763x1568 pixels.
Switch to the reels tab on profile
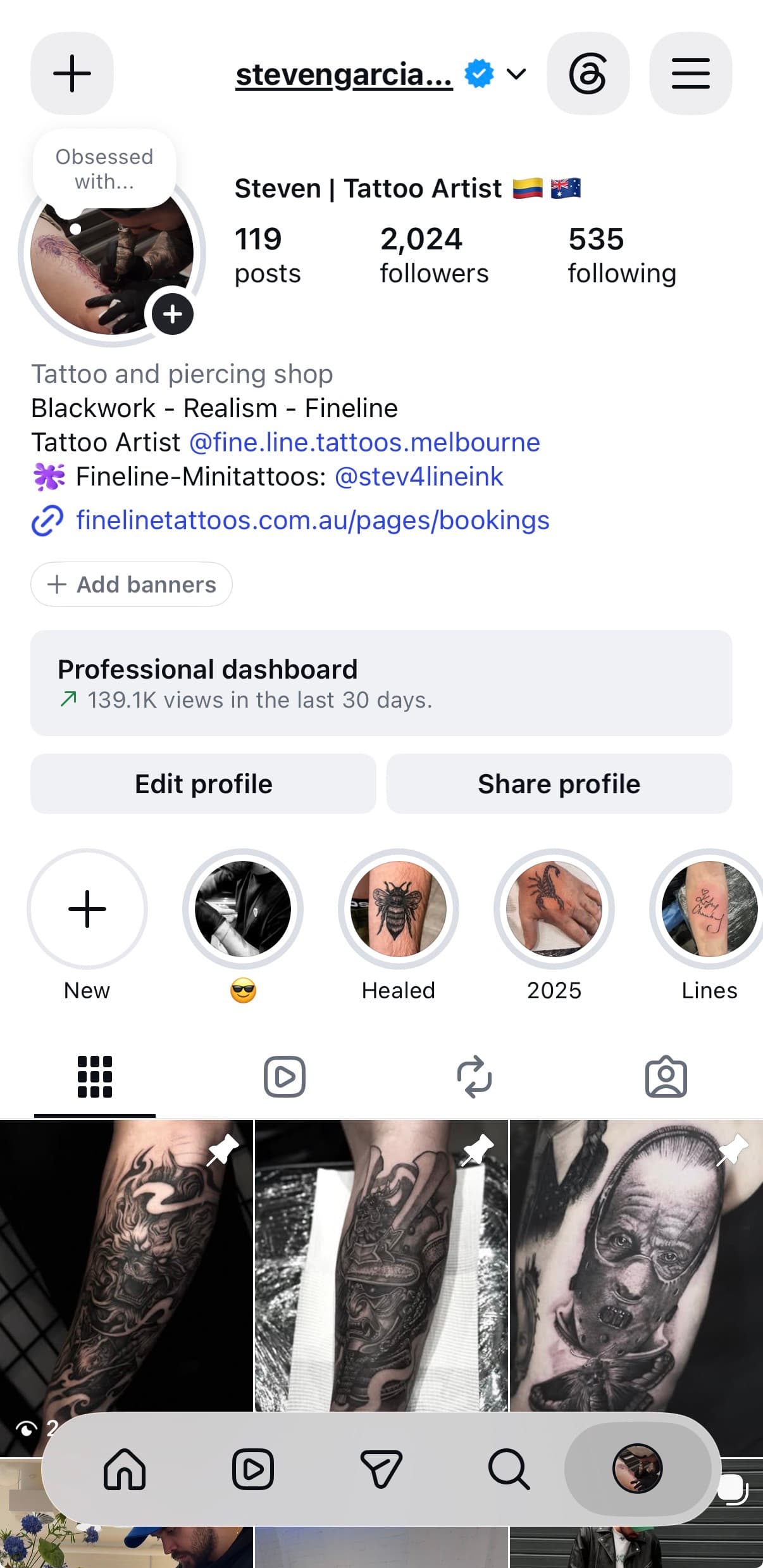coord(285,1077)
